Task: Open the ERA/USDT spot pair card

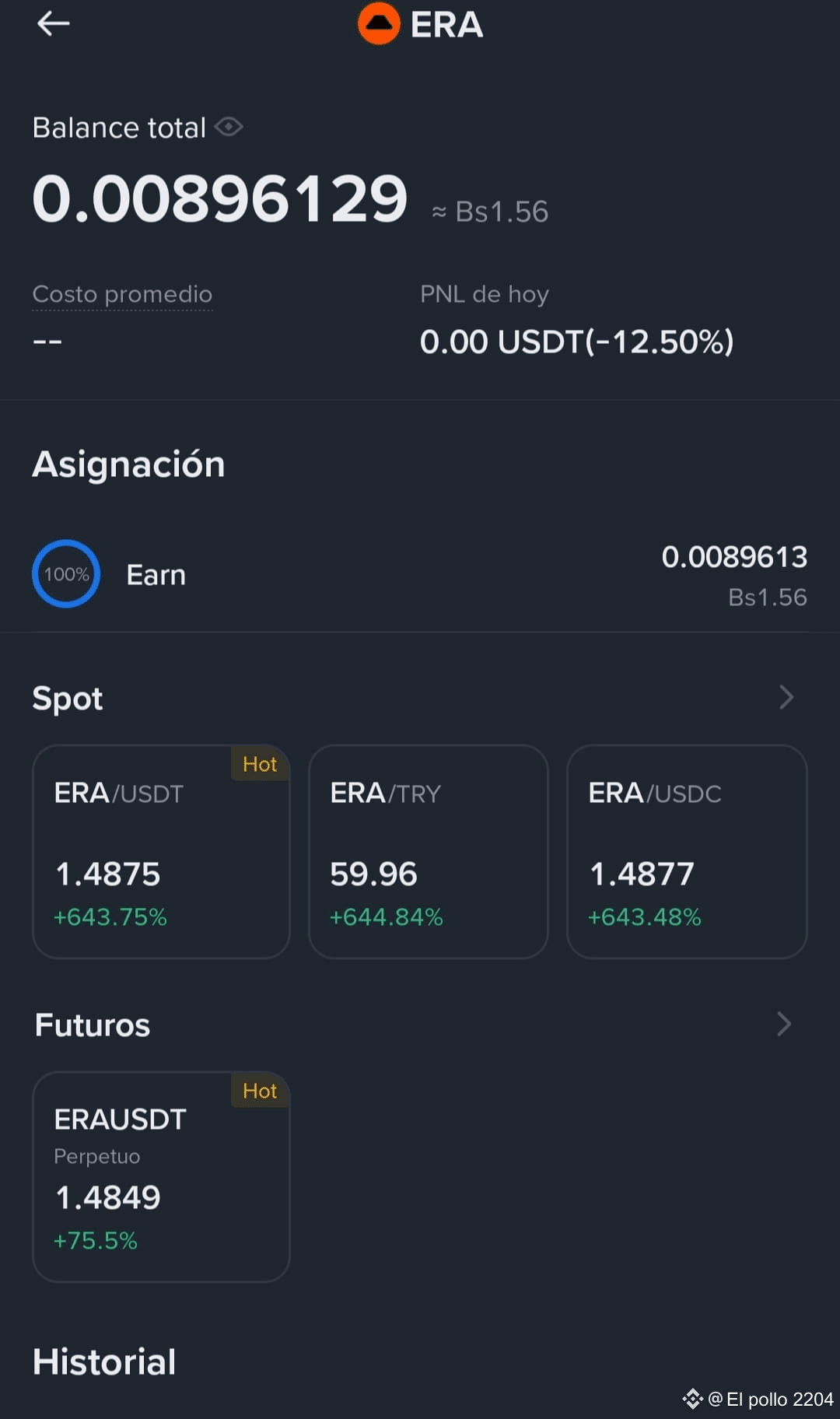Action: 161,852
